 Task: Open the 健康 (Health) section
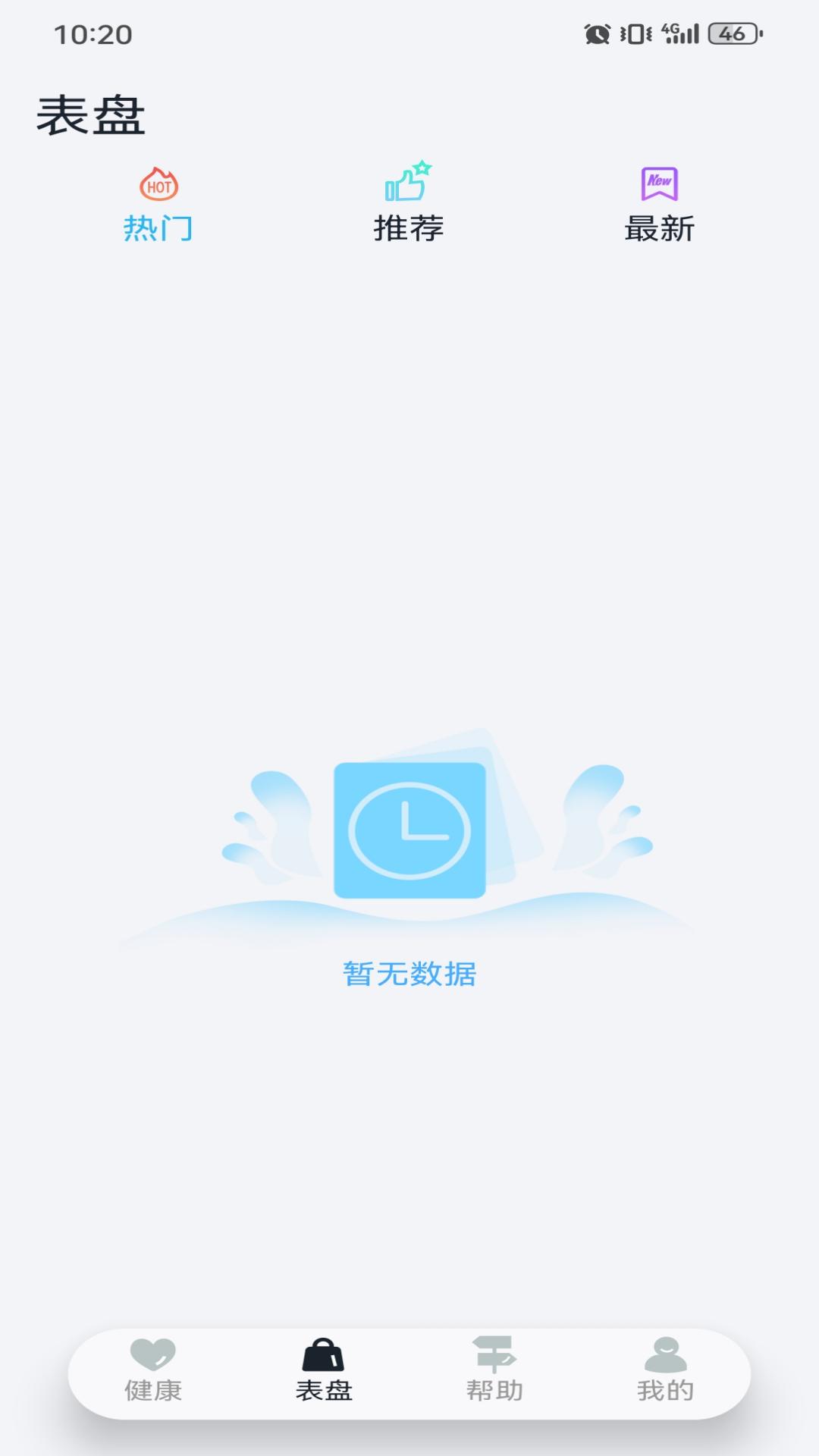153,1371
